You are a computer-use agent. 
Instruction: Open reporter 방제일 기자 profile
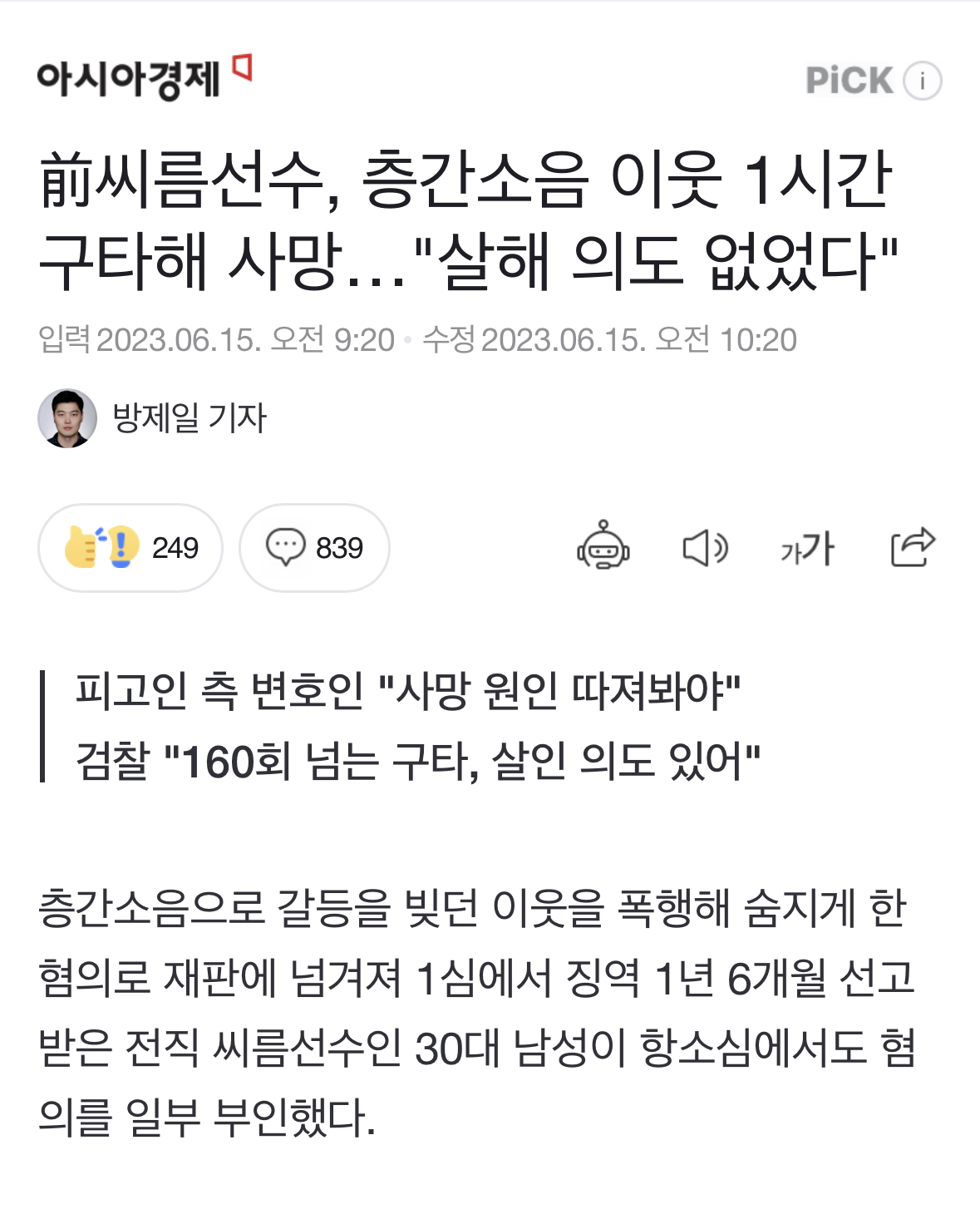click(189, 417)
